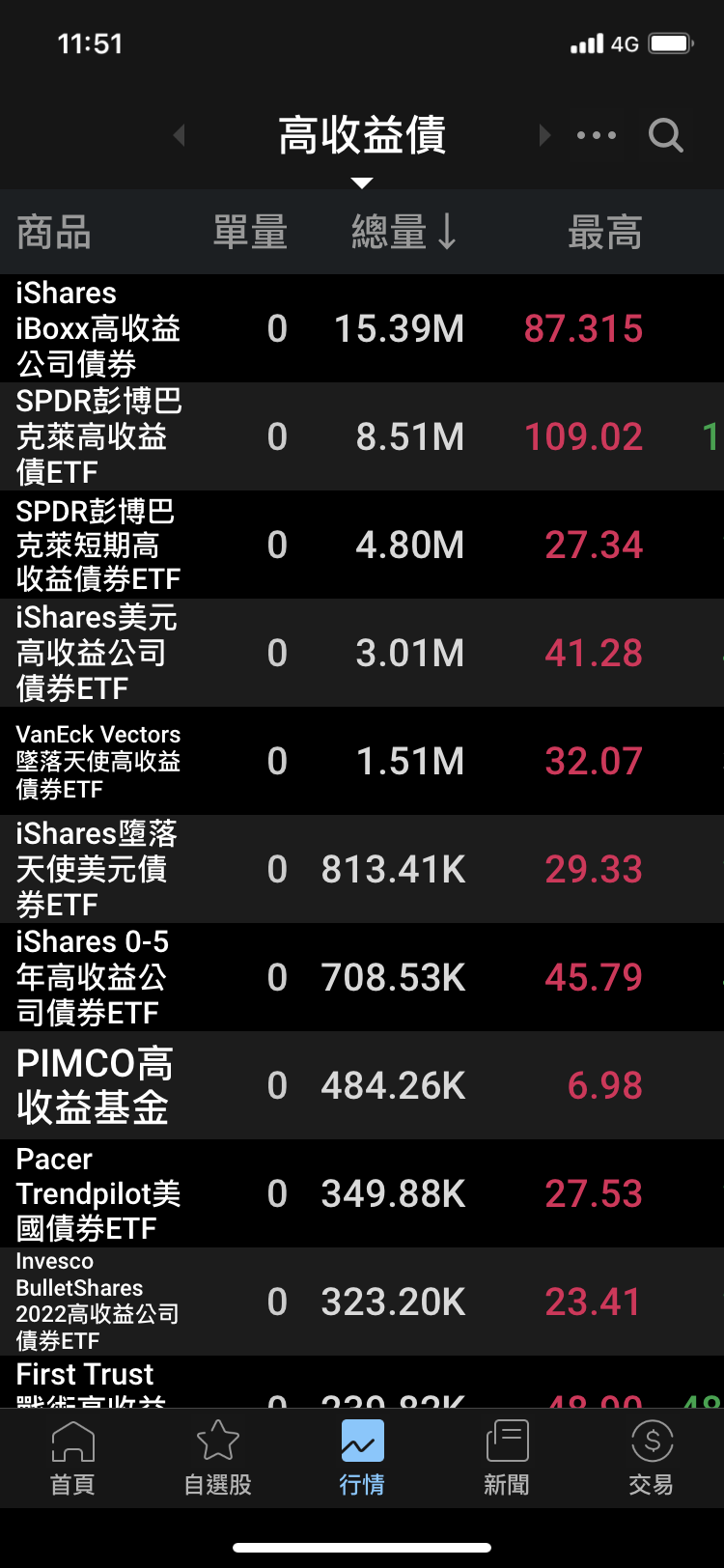Switch to the 自選股 tab
Screen dimensions: 724x1568
click(217, 1458)
